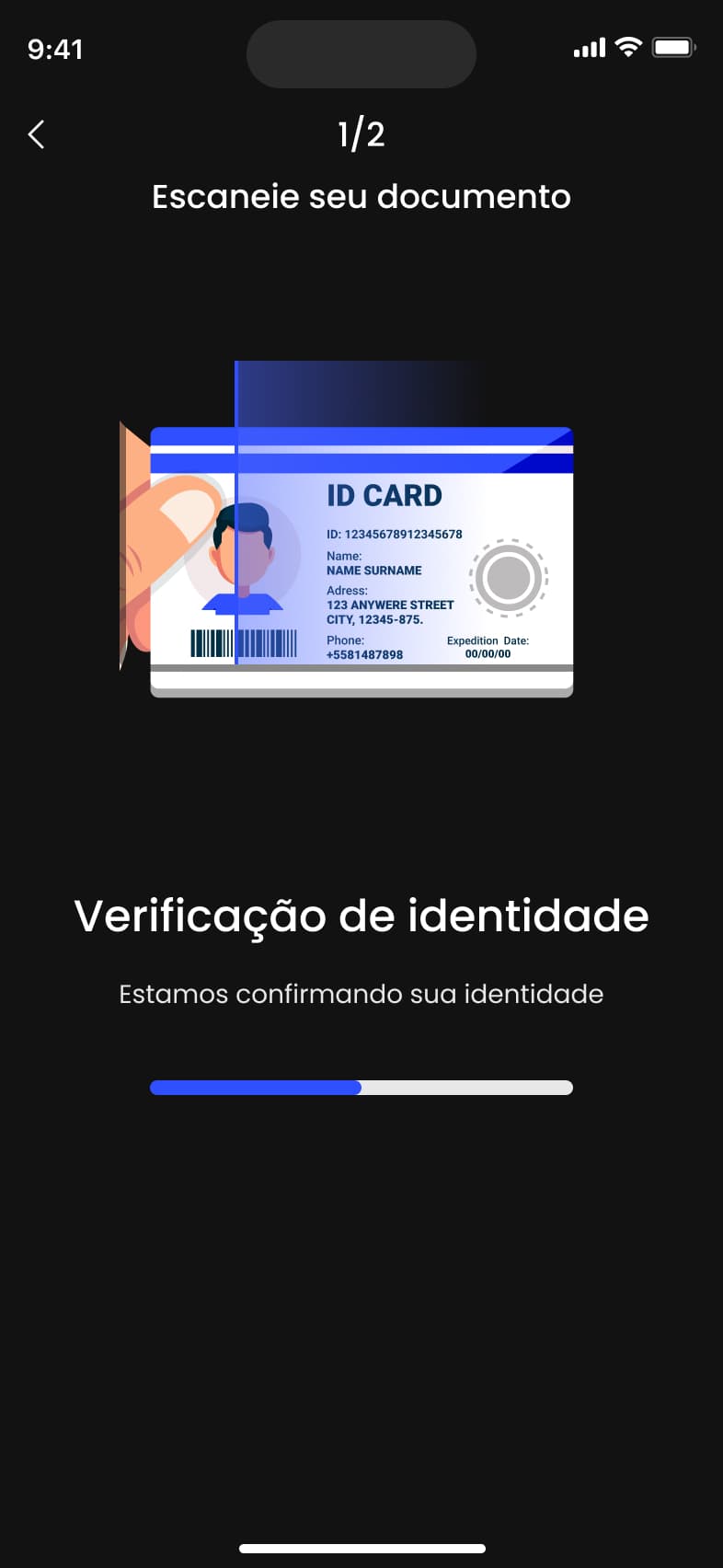Select the barcode on the ID card

pos(244,641)
